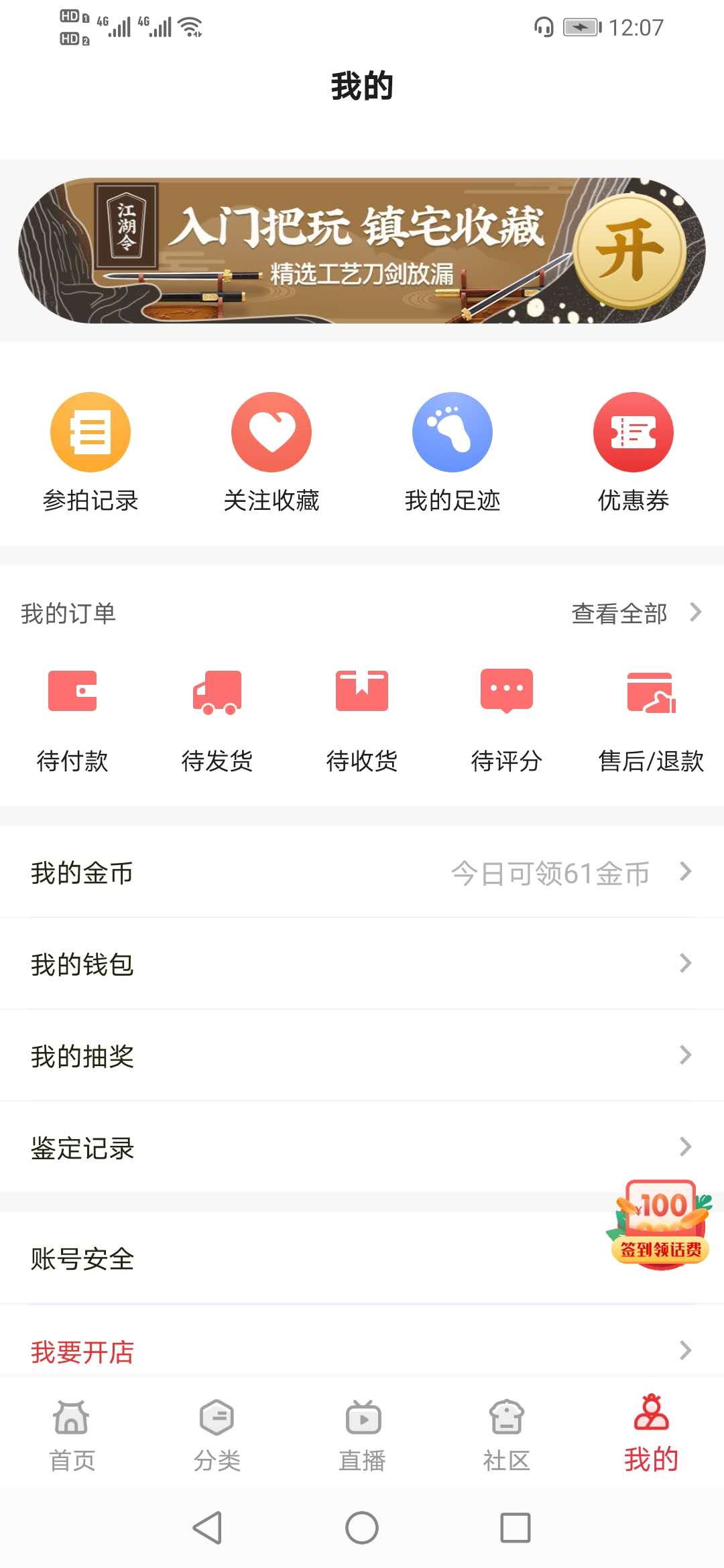Switch to the 直播 live tab
Image resolution: width=724 pixels, height=1568 pixels.
pos(362,1435)
